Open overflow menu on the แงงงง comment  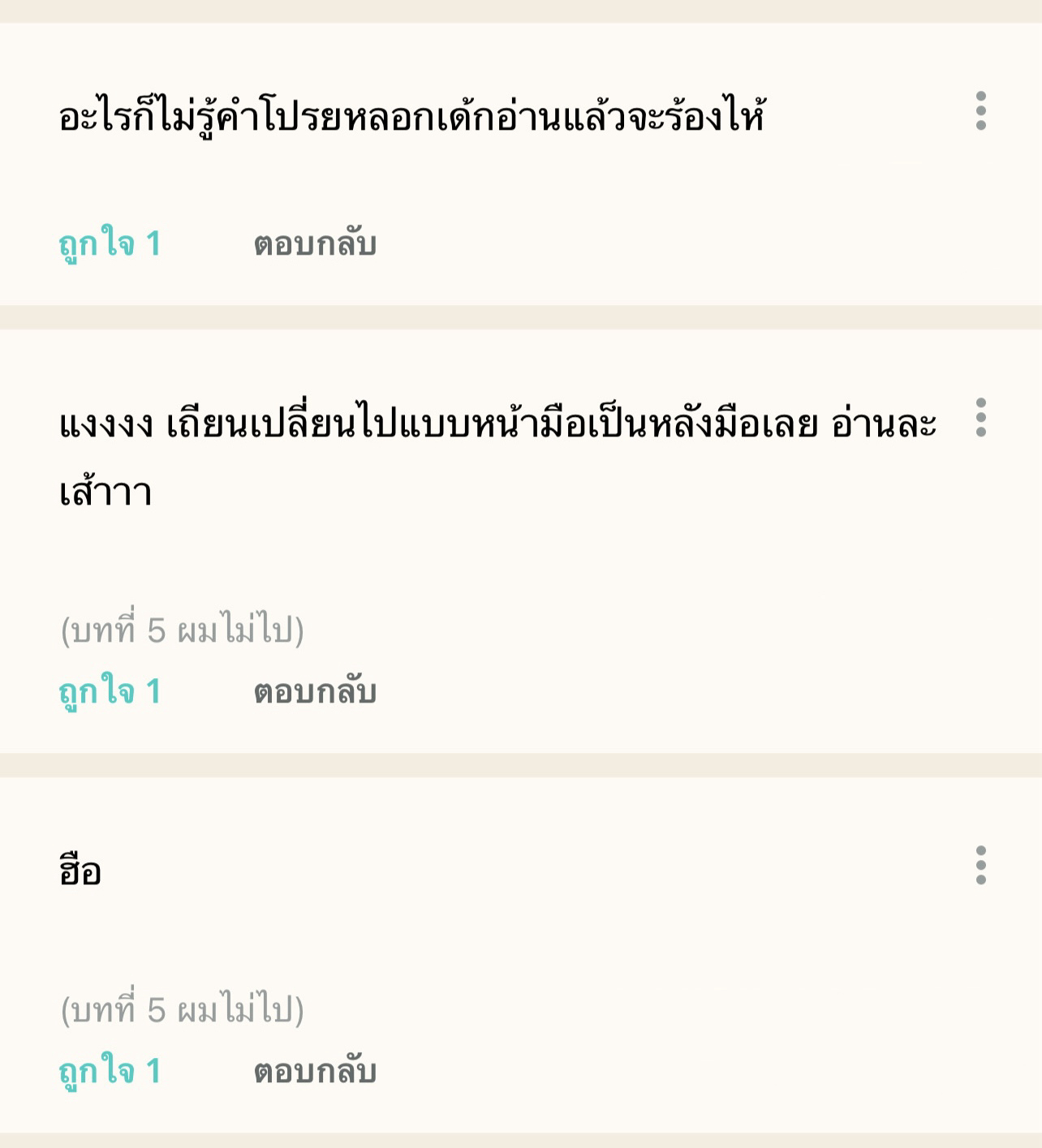(980, 418)
